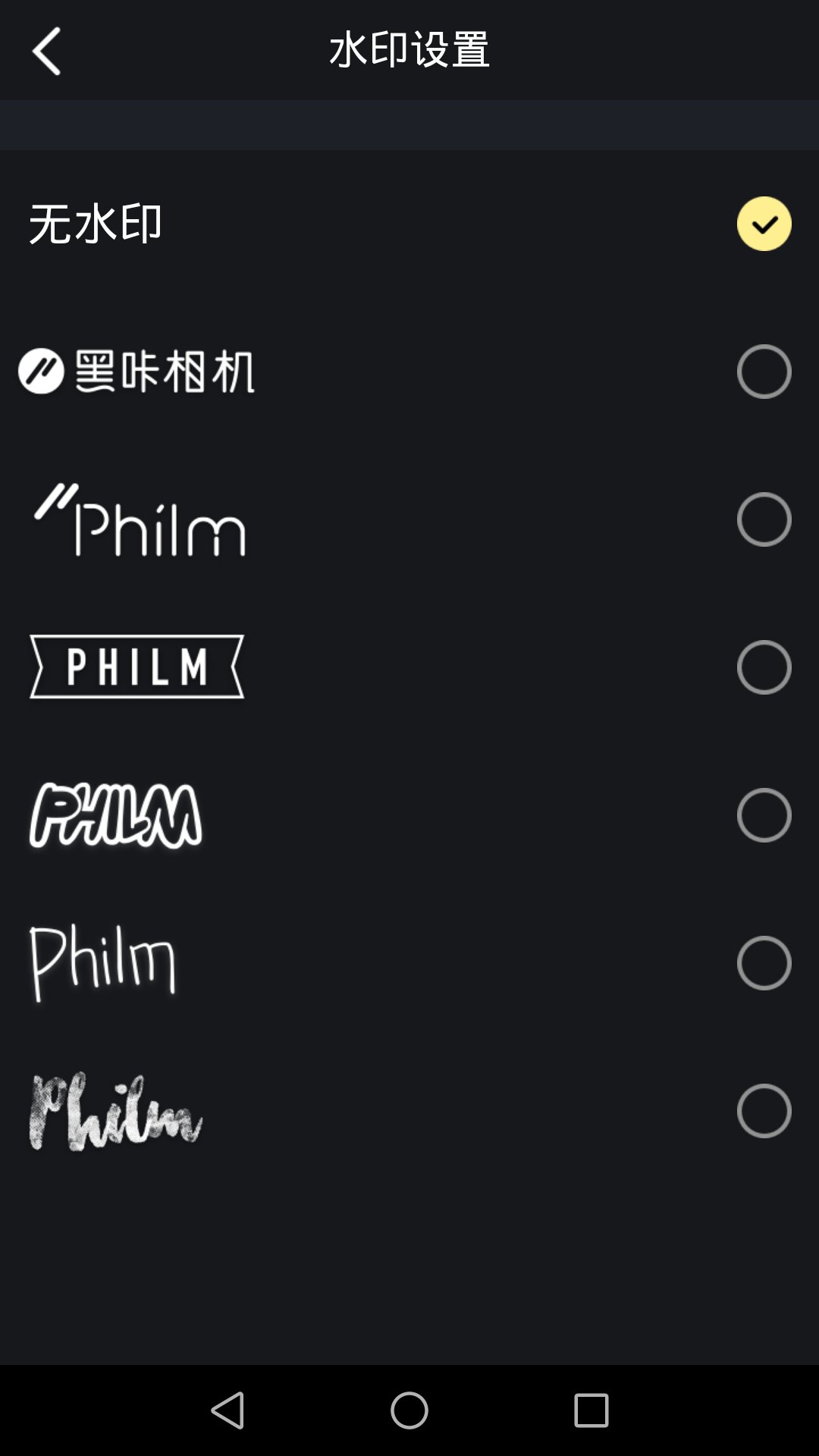Click the yellow checkmark icon
Viewport: 819px width, 1456px height.
coord(764,224)
